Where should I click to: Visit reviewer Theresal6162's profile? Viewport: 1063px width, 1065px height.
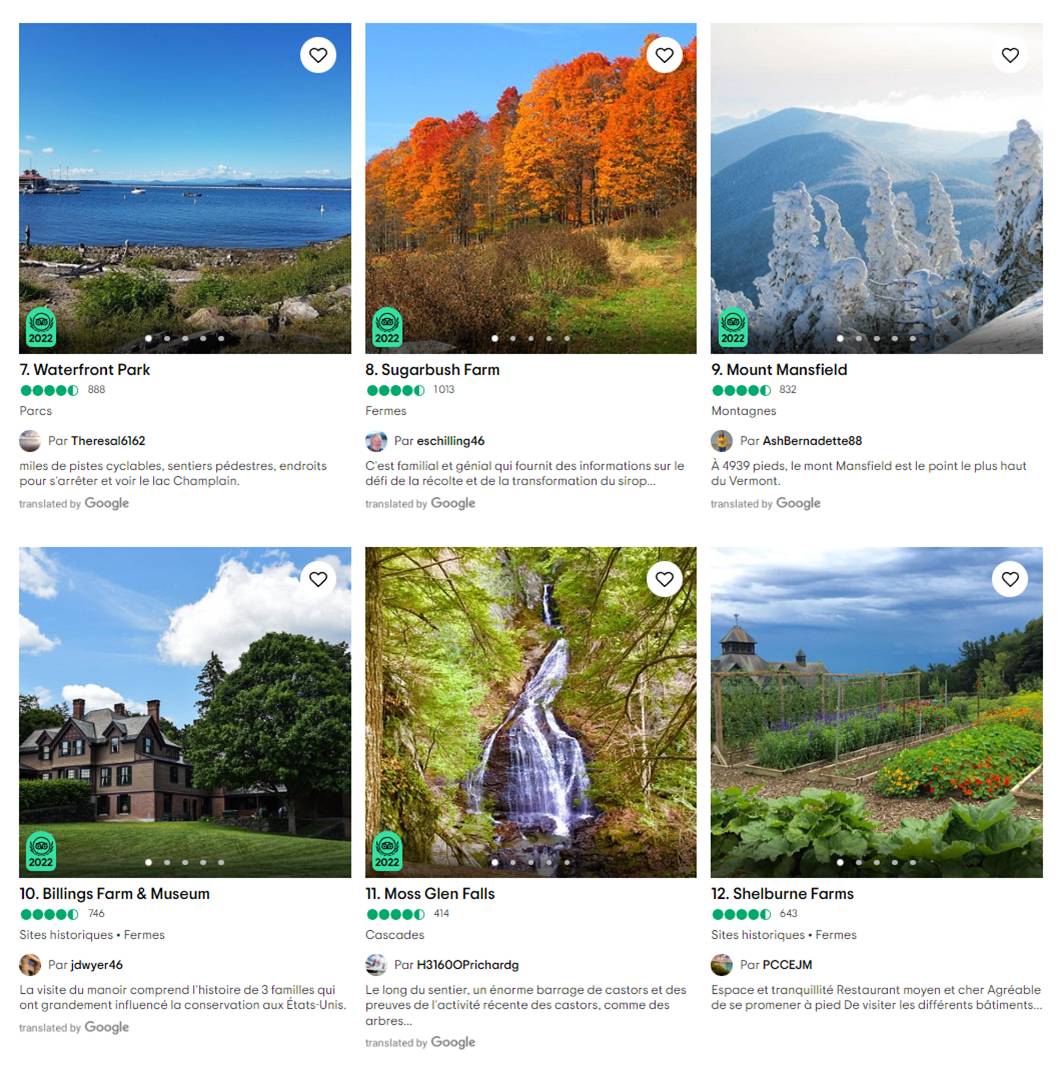click(x=108, y=441)
